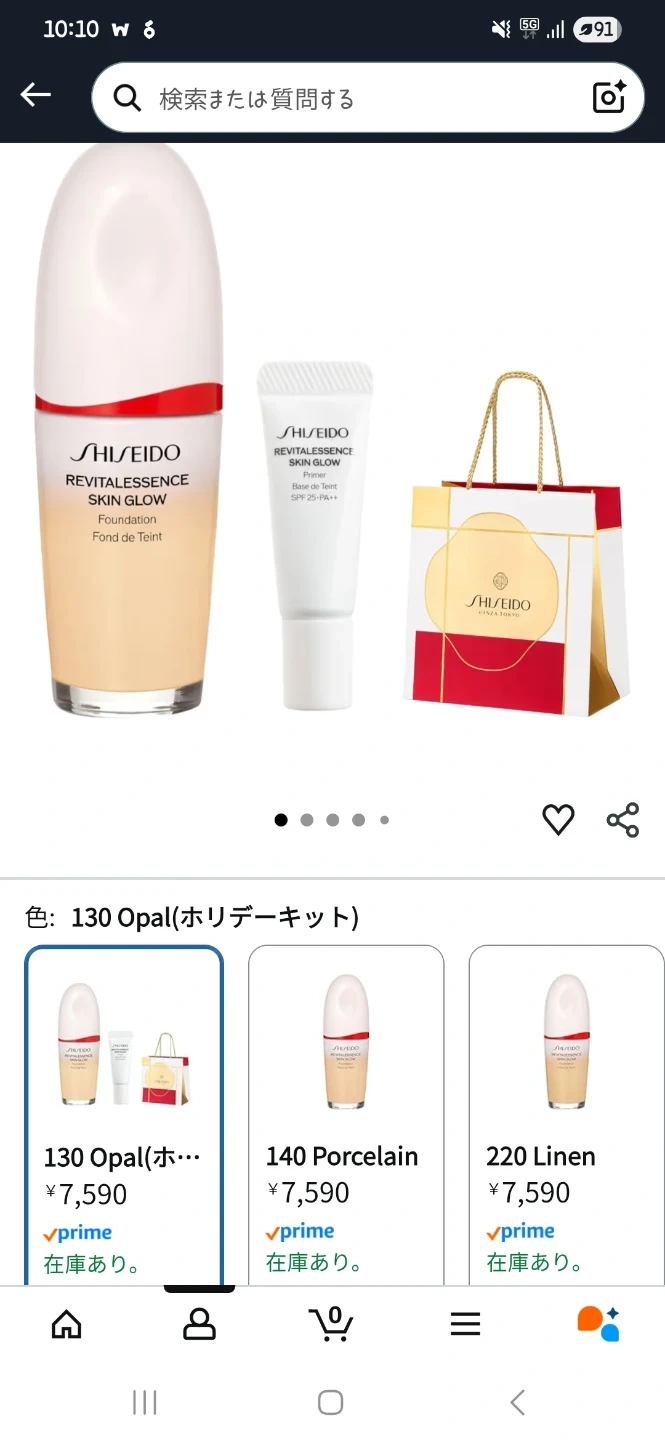Open the AI assistant in bottom bar
The width and height of the screenshot is (665, 1440).
click(598, 1324)
